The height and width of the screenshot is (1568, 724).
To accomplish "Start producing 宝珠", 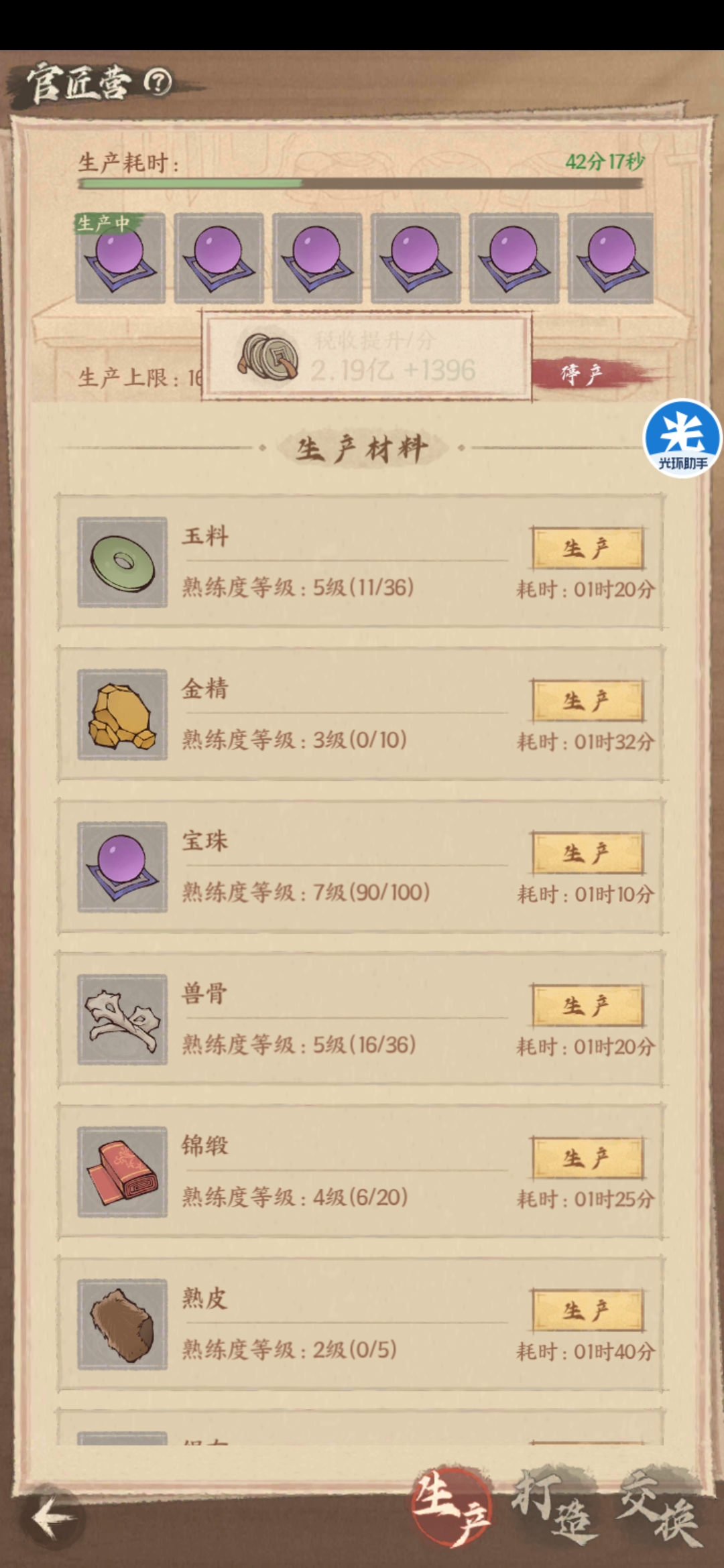I will pyautogui.click(x=587, y=853).
